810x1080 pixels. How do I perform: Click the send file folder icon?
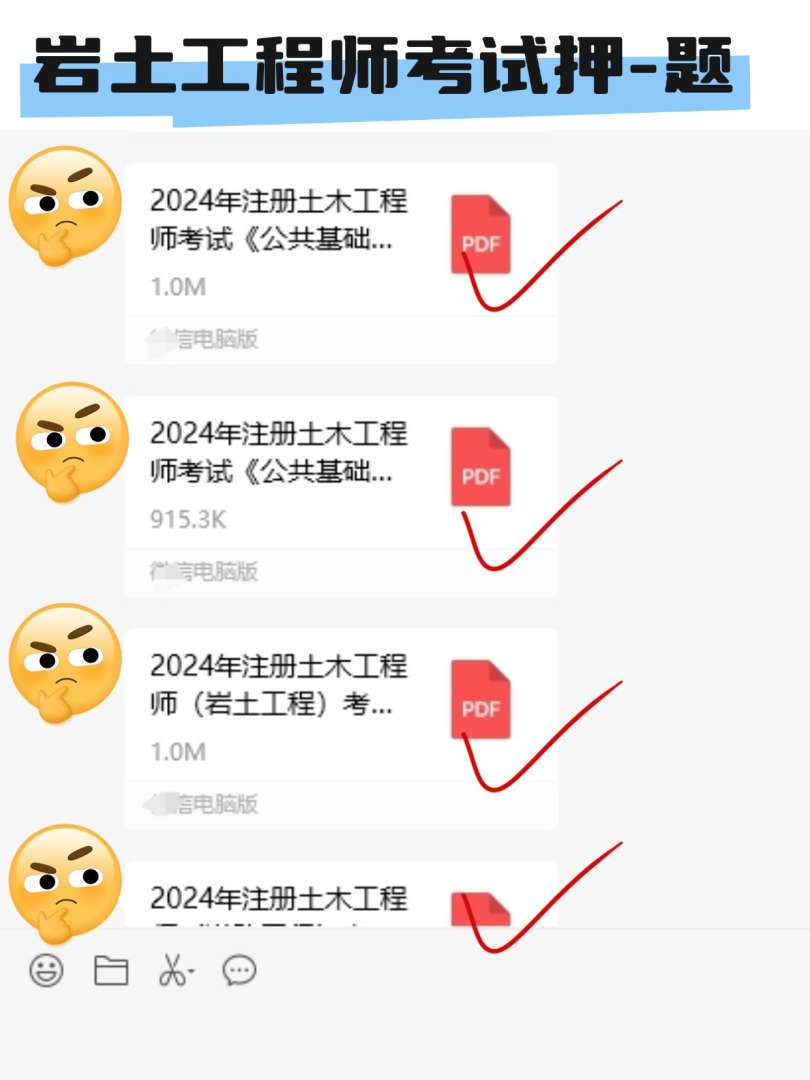[x=110, y=970]
